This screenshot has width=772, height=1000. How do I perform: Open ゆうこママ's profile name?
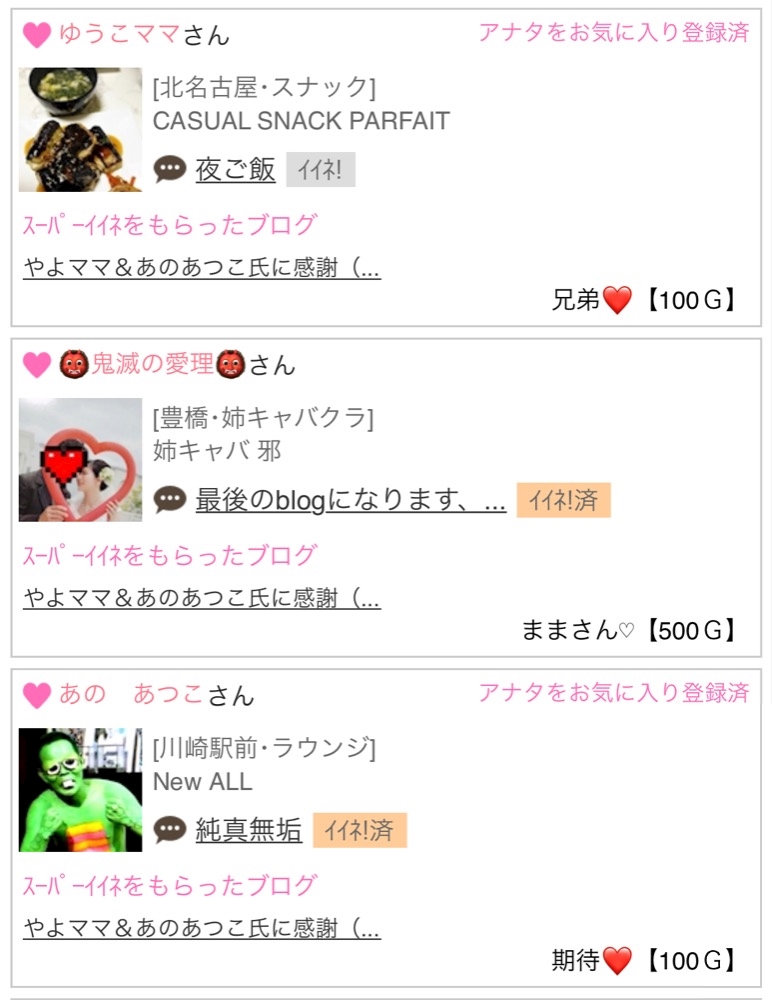(119, 35)
